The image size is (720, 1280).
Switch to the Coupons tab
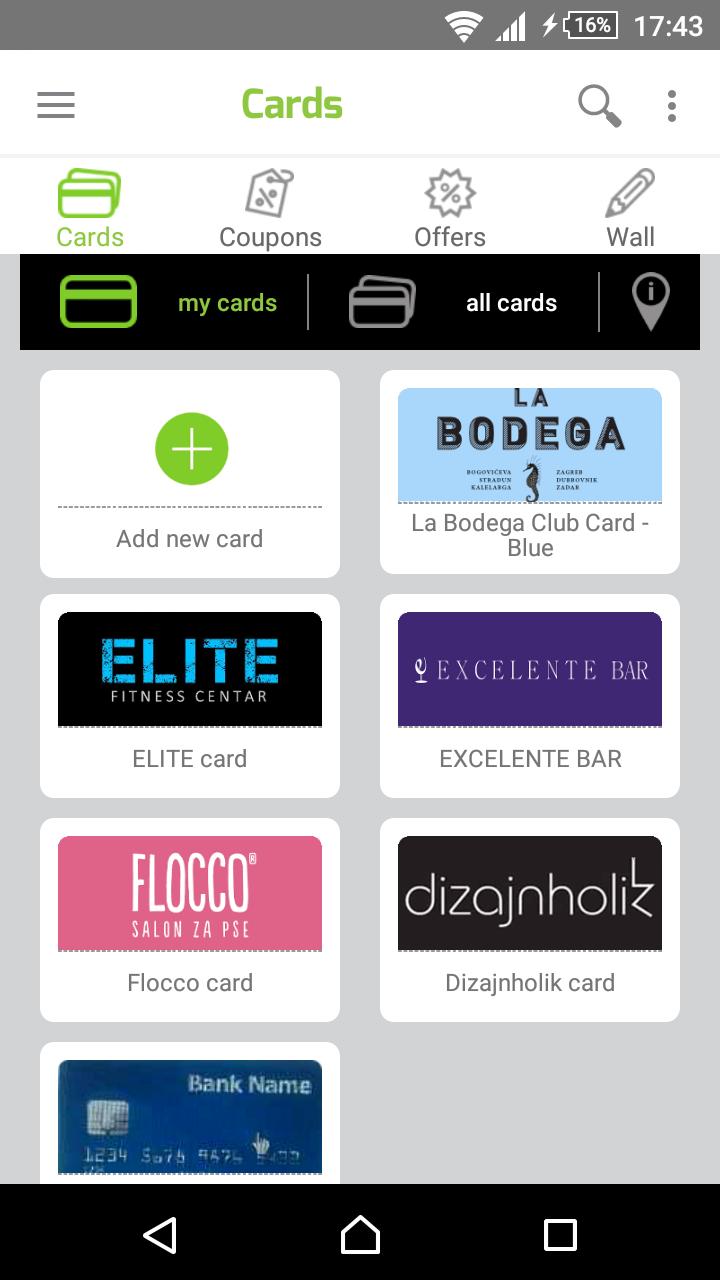click(270, 208)
